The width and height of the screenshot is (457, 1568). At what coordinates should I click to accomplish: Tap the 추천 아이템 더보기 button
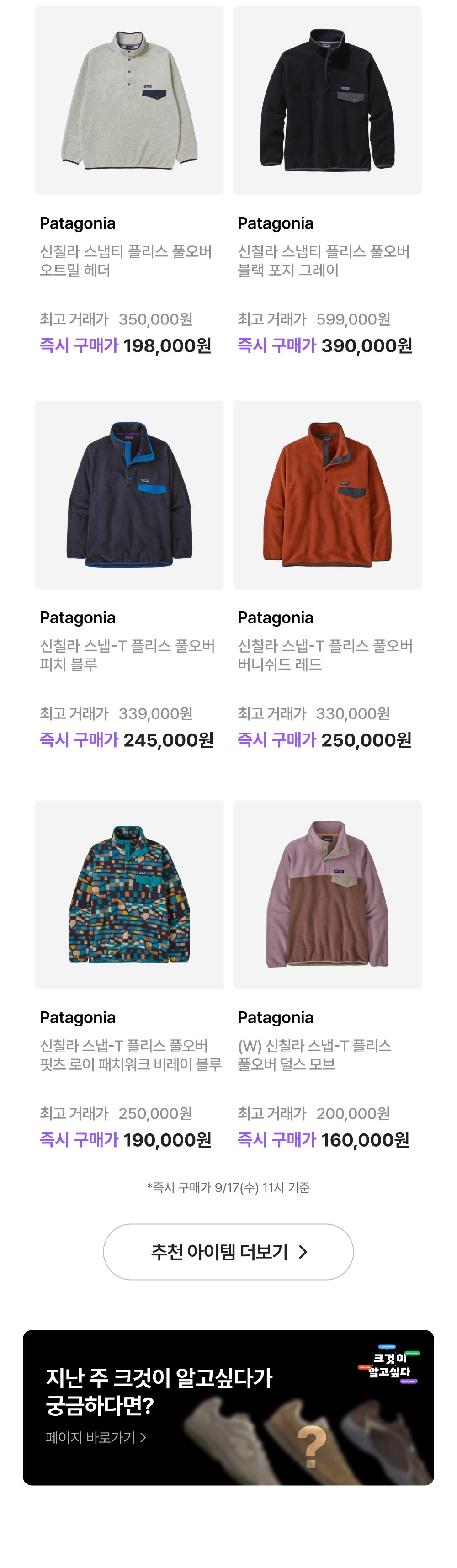pos(228,1252)
